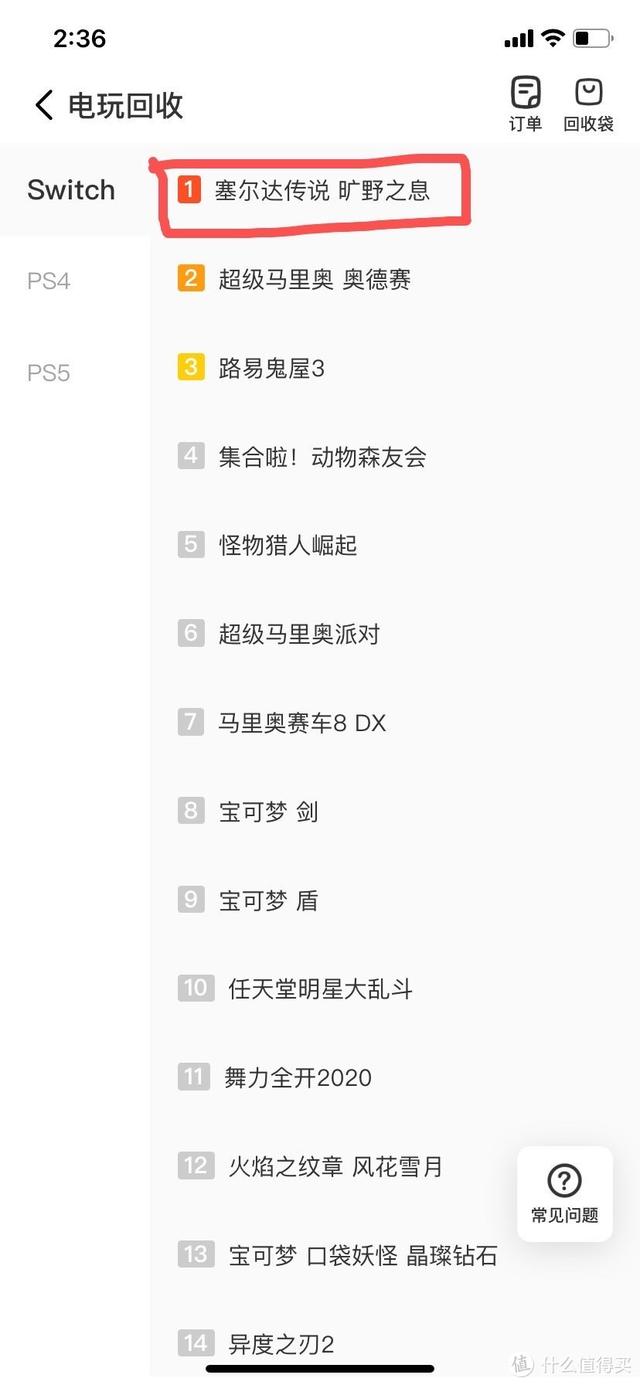Go back from 电玩回收 page

click(43, 105)
